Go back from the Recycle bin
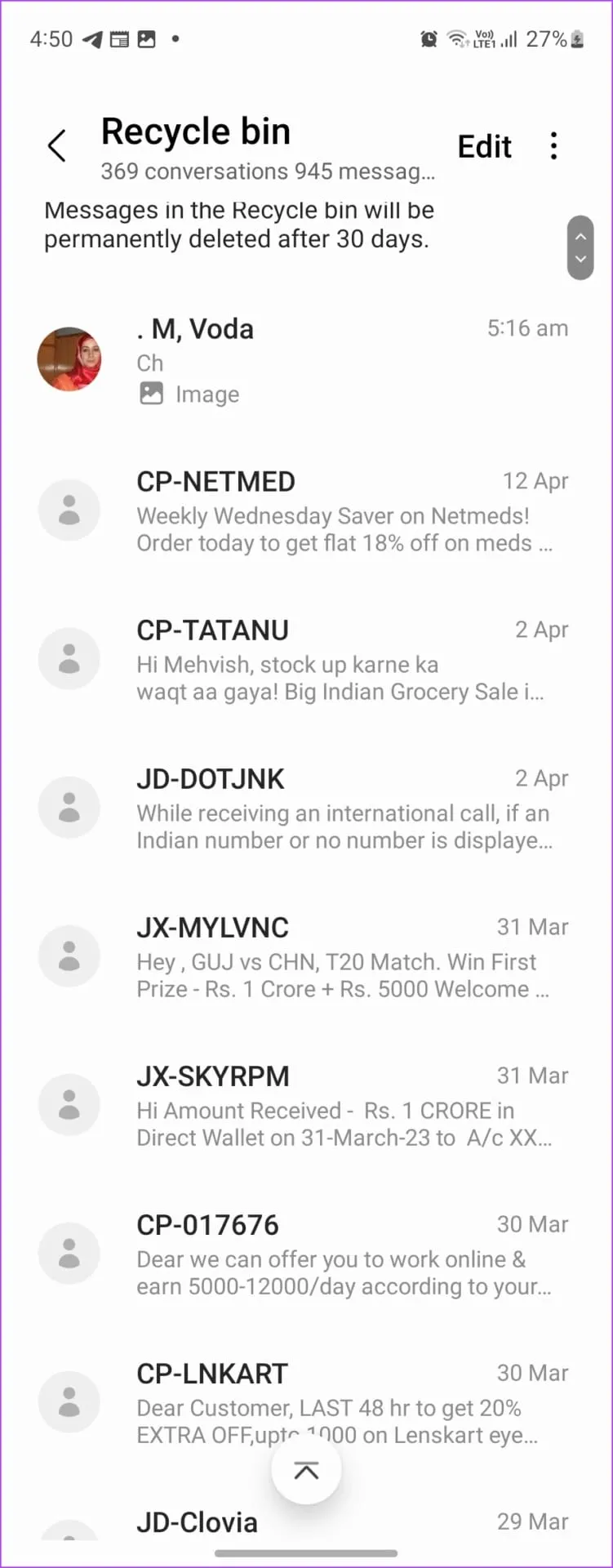 [56, 147]
